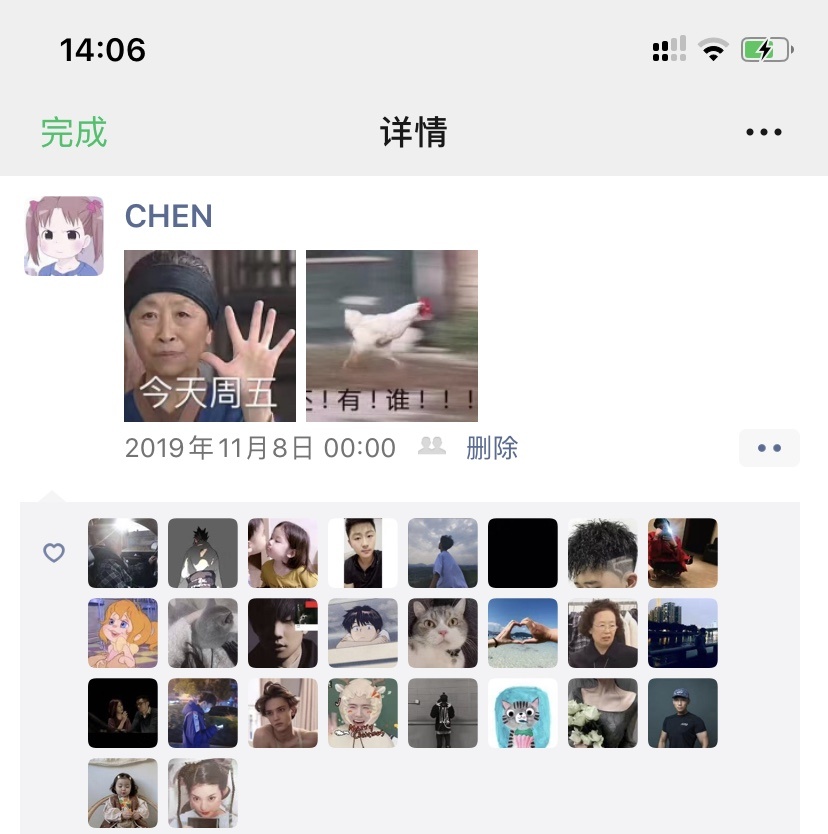View the running chicken image
828x834 pixels.
pyautogui.click(x=392, y=336)
